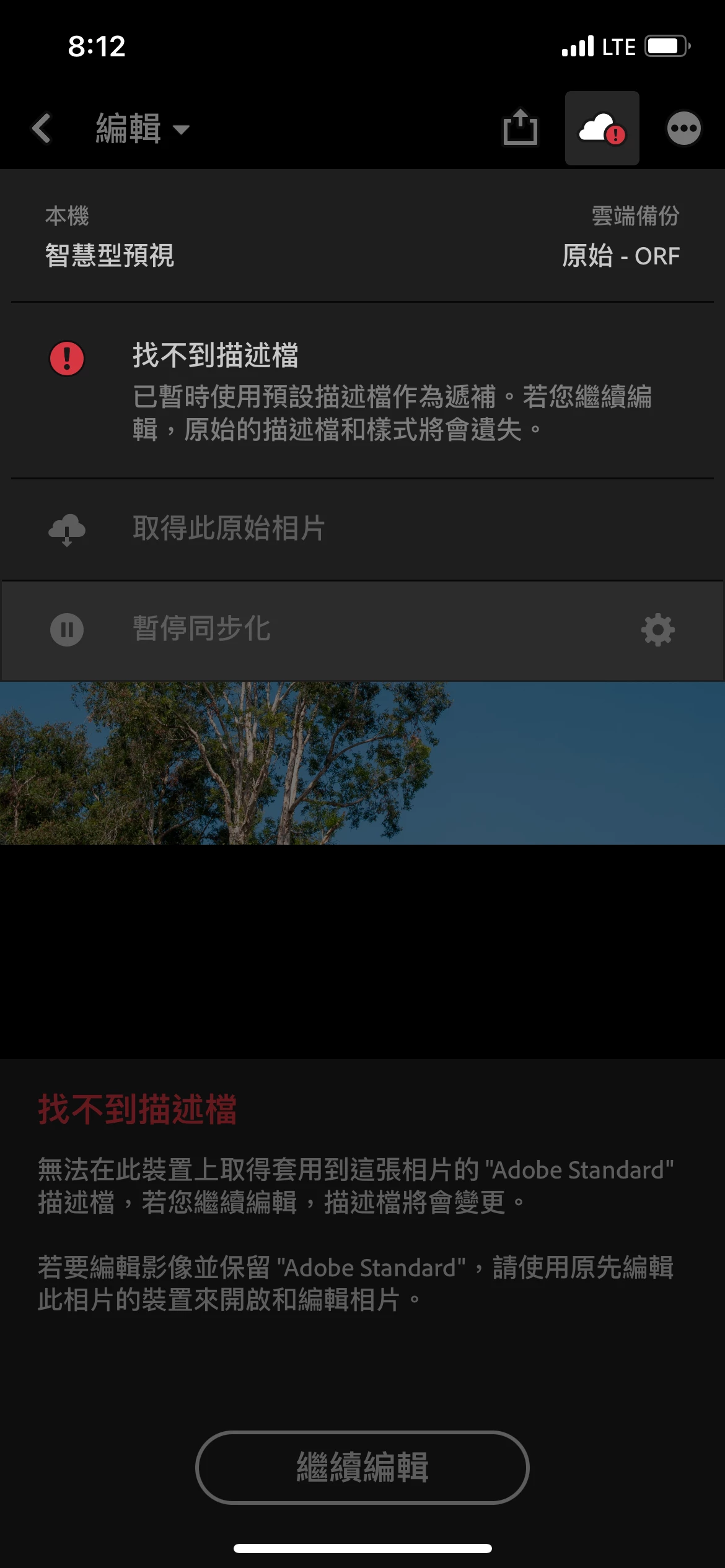This screenshot has width=725, height=1568.
Task: Tap 暫停同步化 to pause syncing
Action: pyautogui.click(x=201, y=629)
